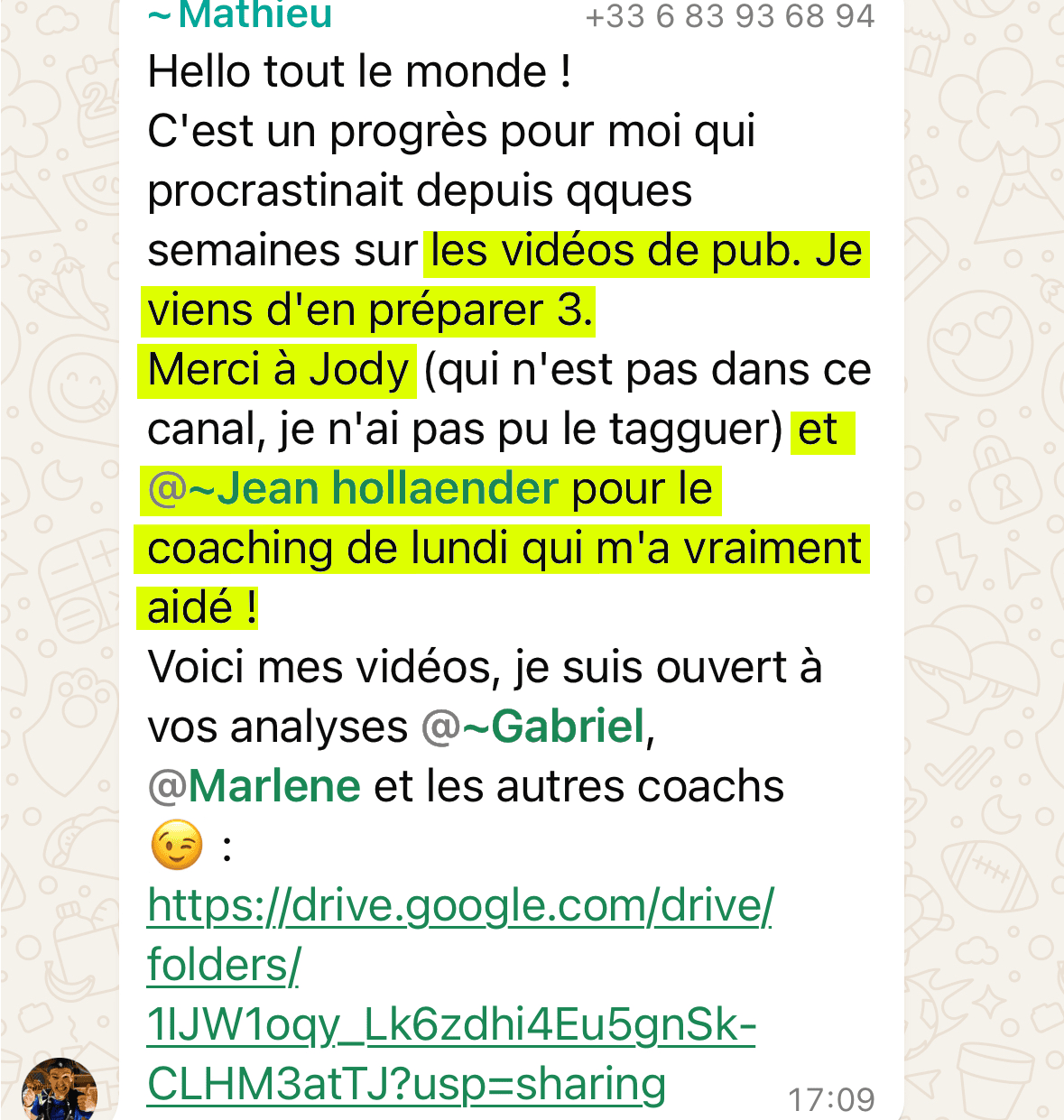Open the @~Gabriel mention
The height and width of the screenshot is (1120, 1064).
[533, 727]
